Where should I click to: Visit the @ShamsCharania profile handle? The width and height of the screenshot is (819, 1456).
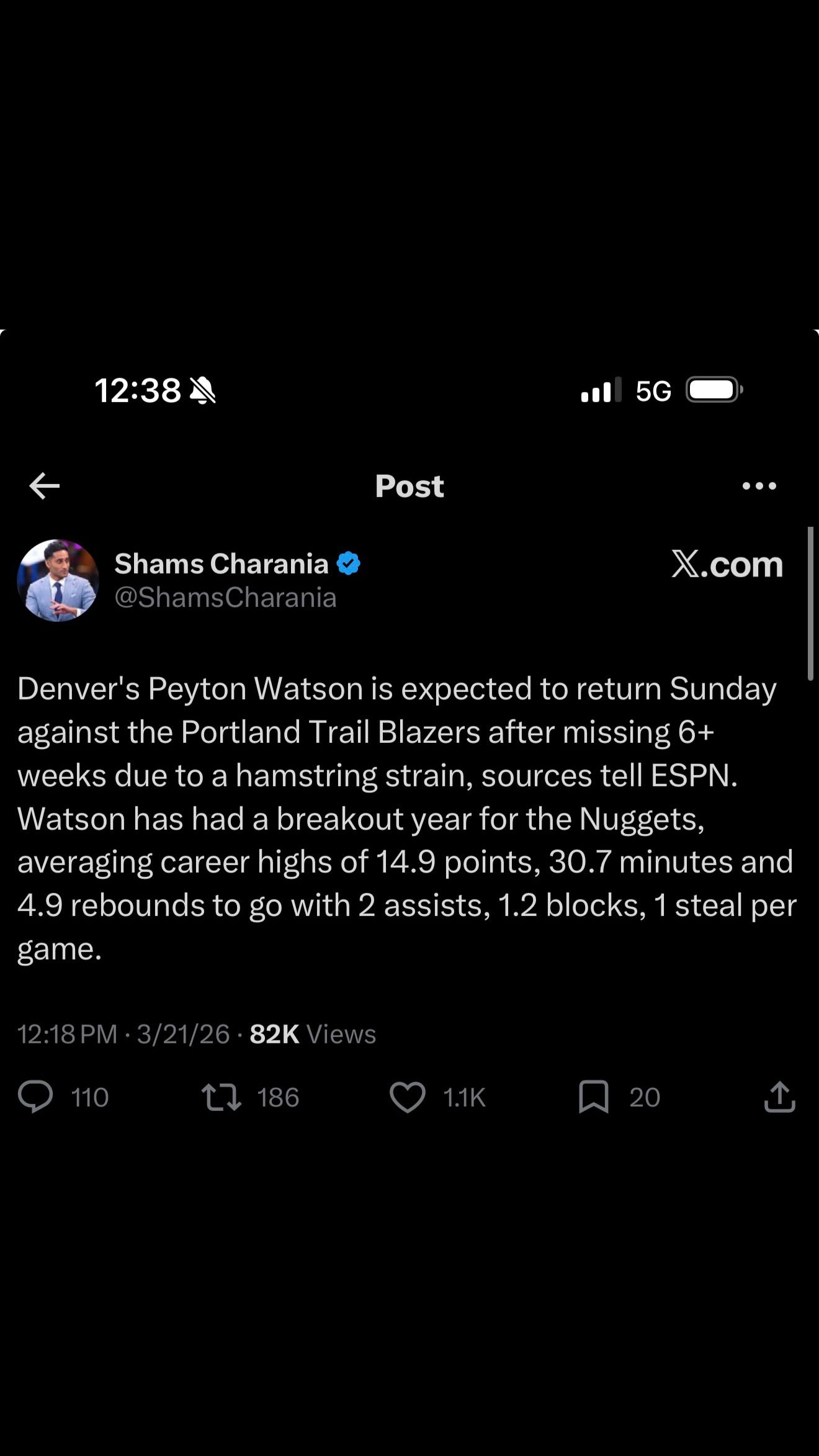225,598
